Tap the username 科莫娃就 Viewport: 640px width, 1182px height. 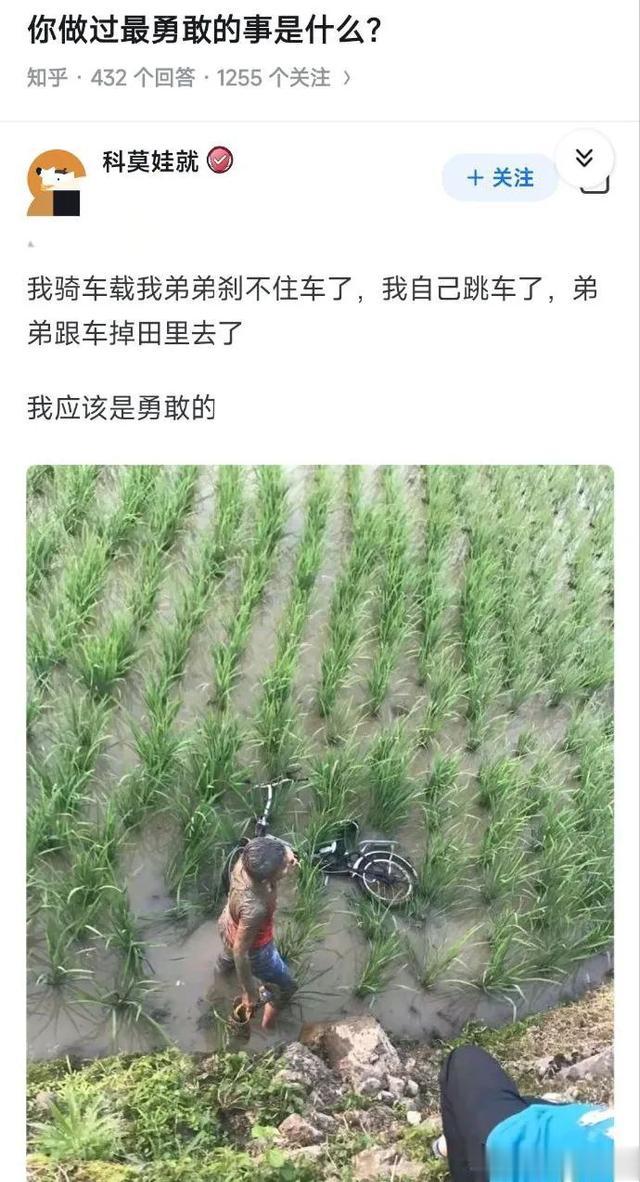tap(151, 161)
